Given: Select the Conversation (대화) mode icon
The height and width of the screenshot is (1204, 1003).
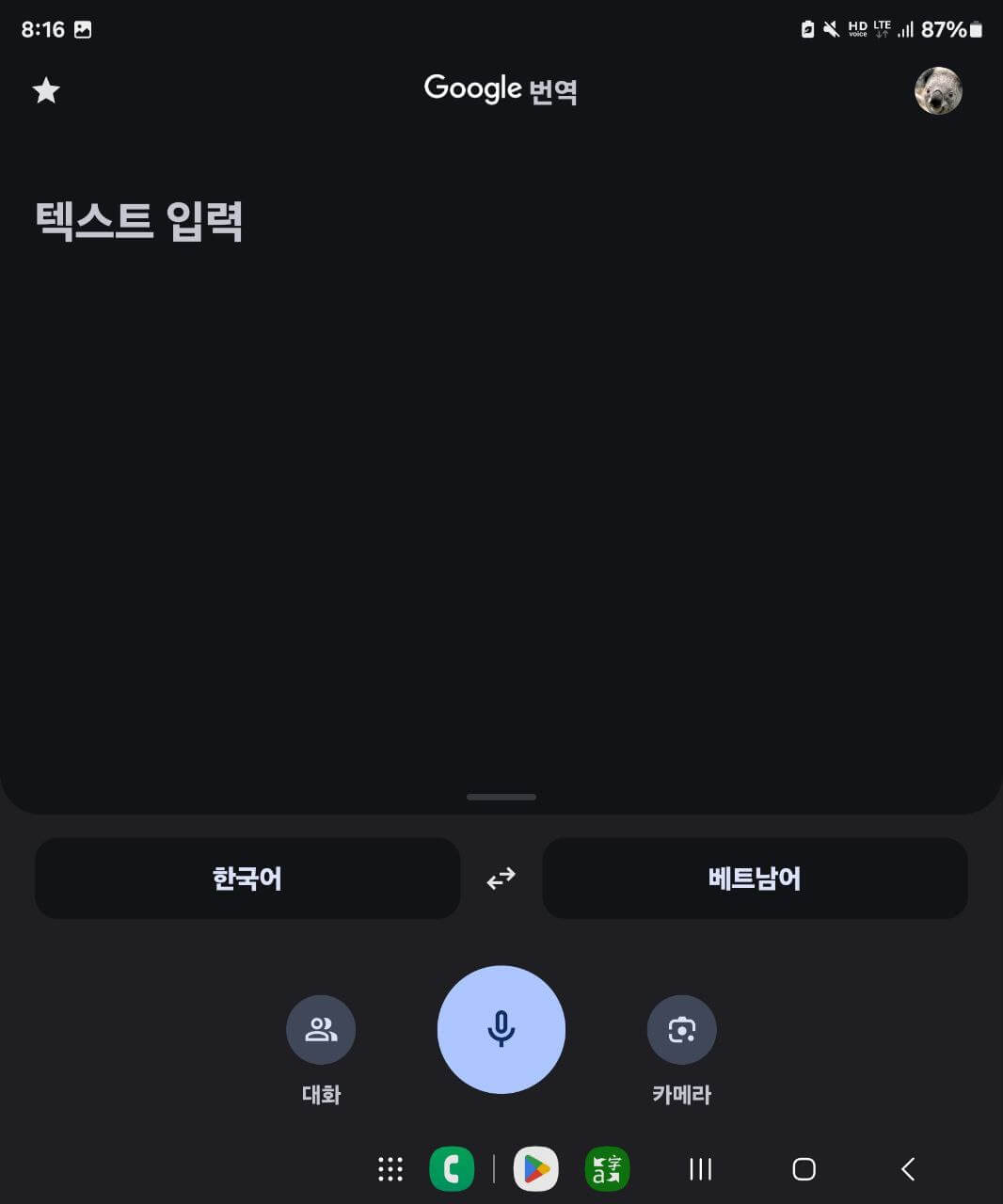Looking at the screenshot, I should tap(321, 1030).
